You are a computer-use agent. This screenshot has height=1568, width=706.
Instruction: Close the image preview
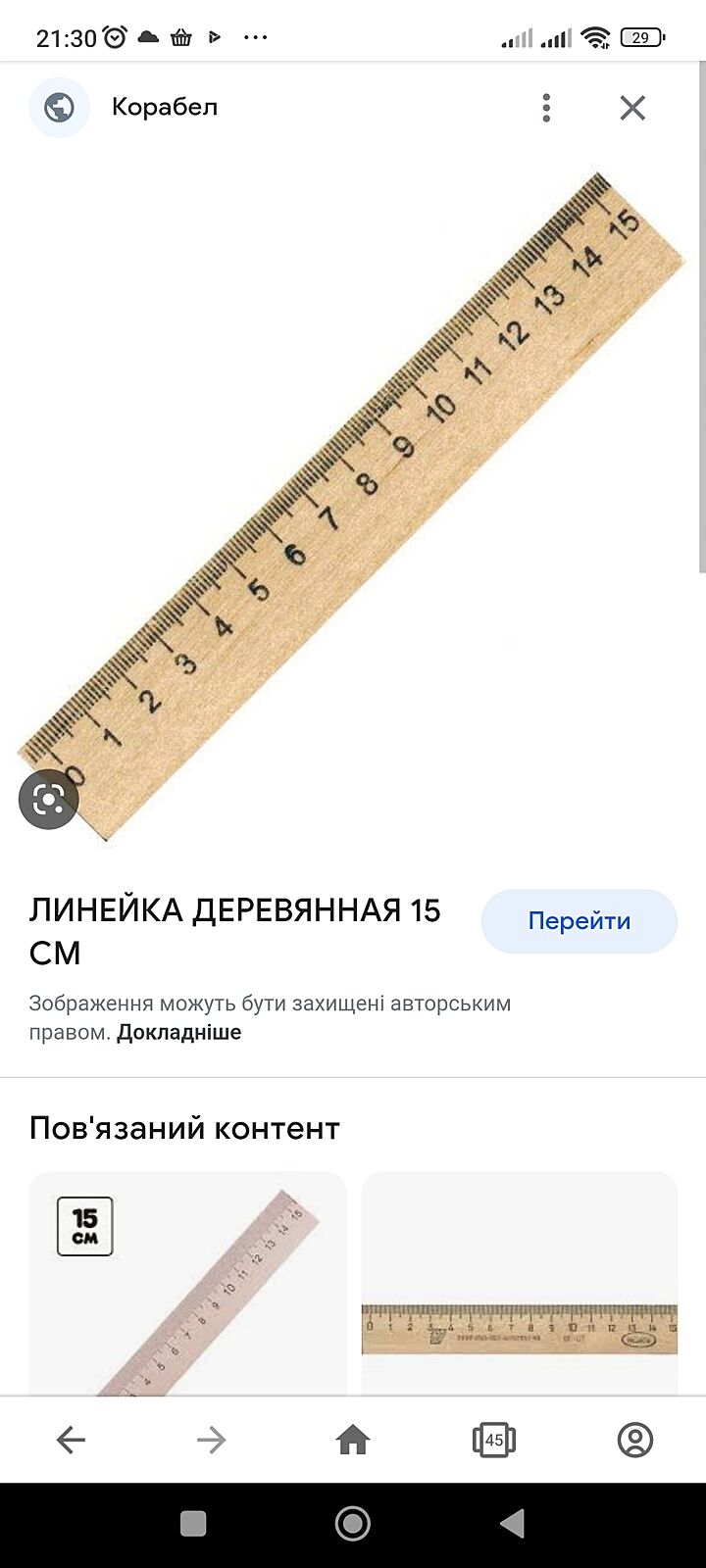pos(632,108)
